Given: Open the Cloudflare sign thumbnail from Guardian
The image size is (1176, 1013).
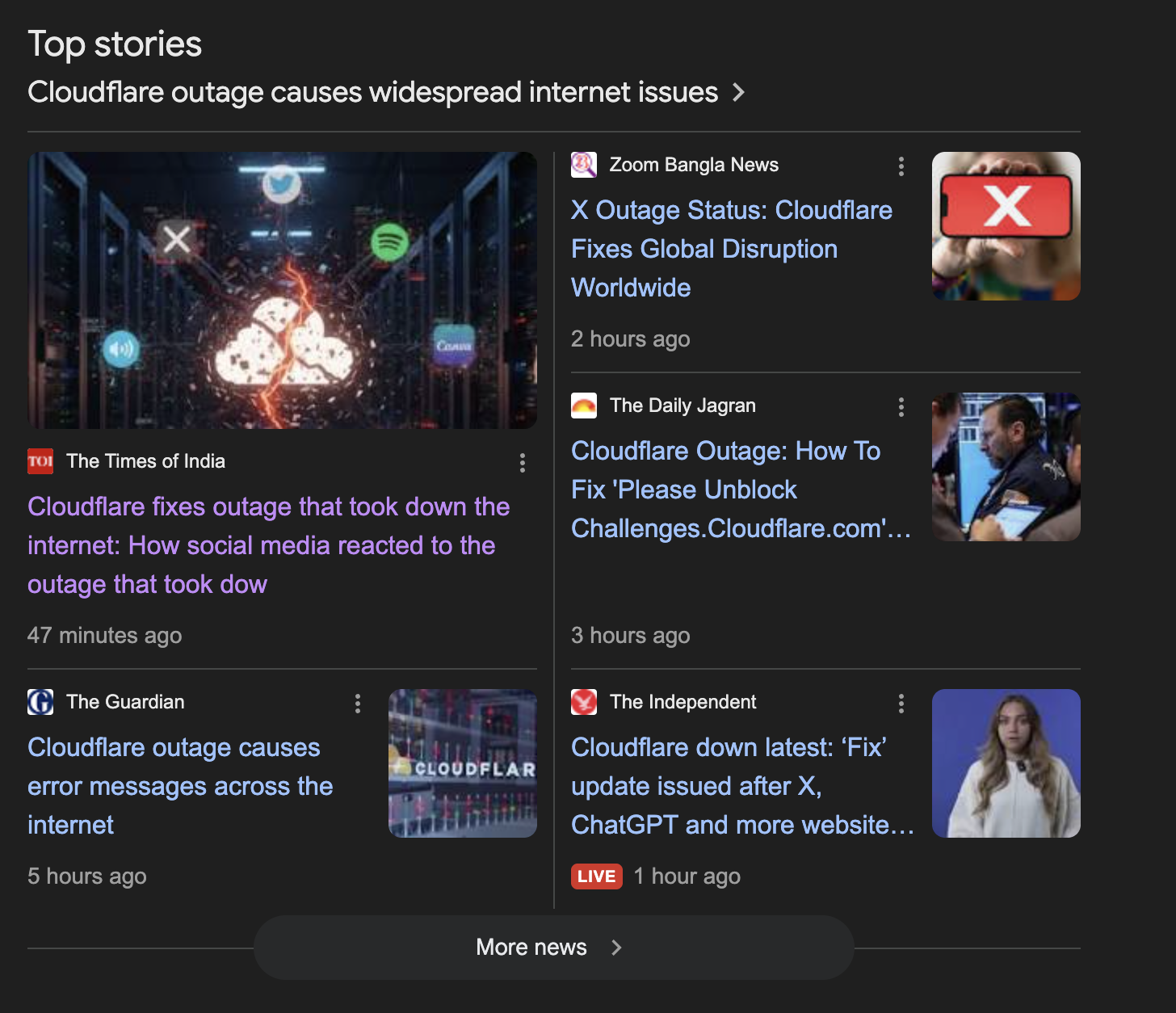Looking at the screenshot, I should (x=462, y=763).
